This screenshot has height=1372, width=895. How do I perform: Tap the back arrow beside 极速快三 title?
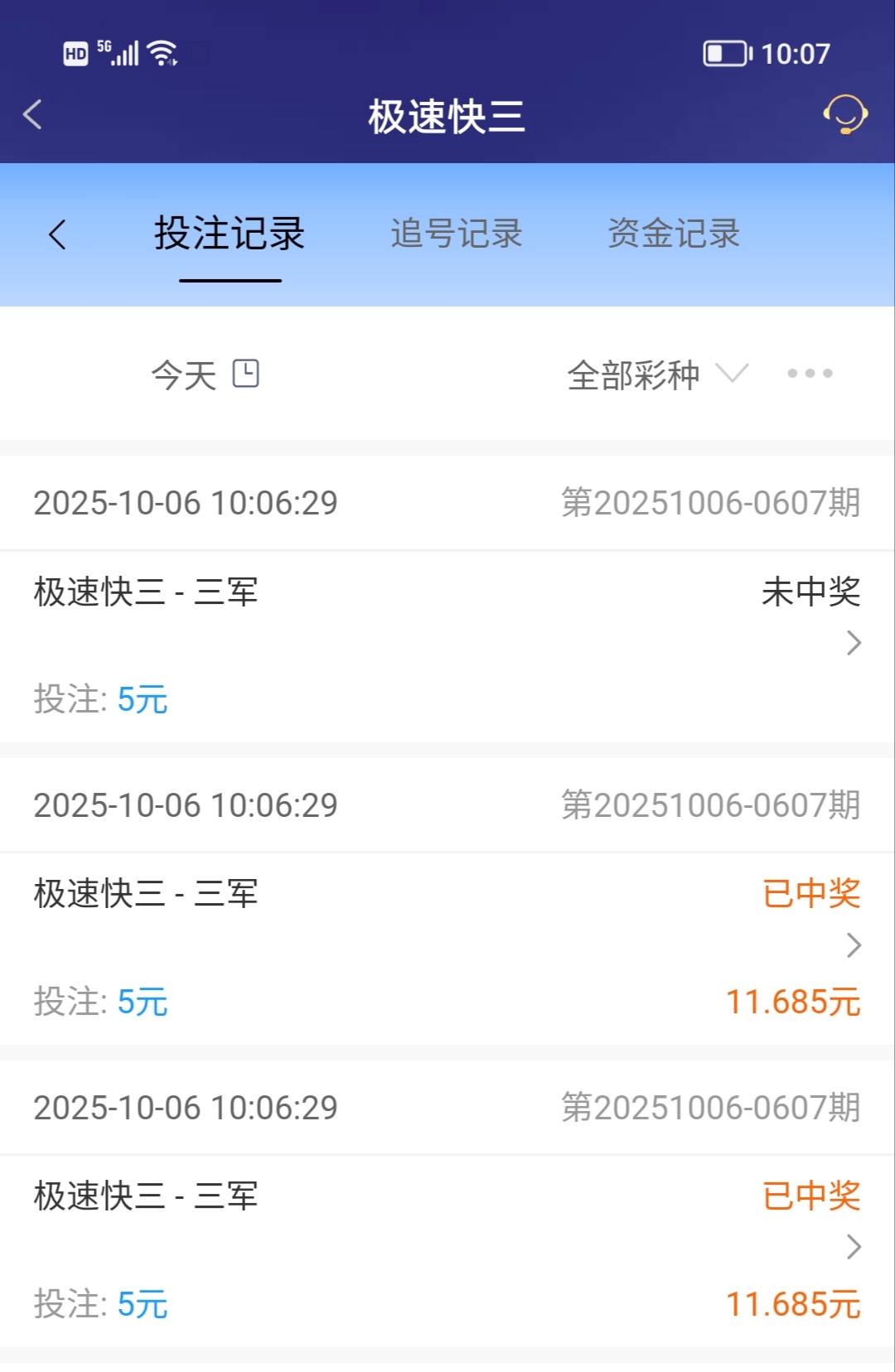(x=33, y=114)
